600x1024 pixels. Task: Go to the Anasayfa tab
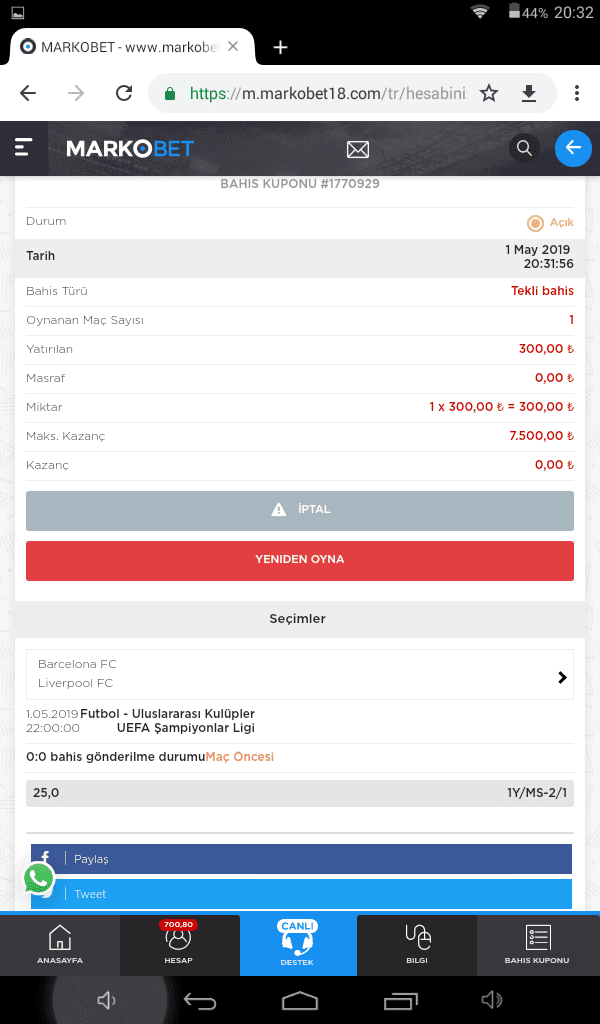[x=60, y=945]
